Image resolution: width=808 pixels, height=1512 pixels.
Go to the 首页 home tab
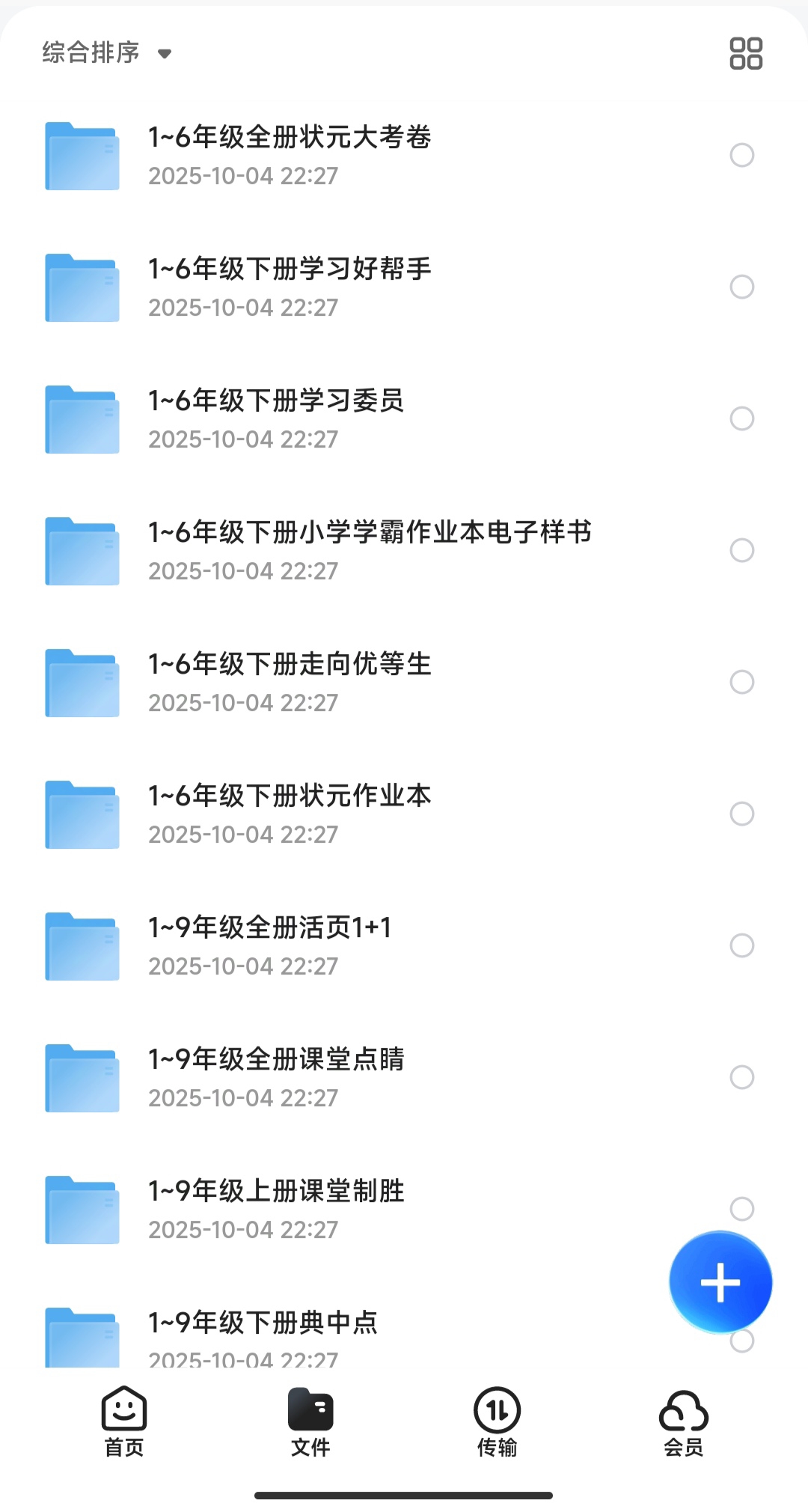[x=124, y=1421]
